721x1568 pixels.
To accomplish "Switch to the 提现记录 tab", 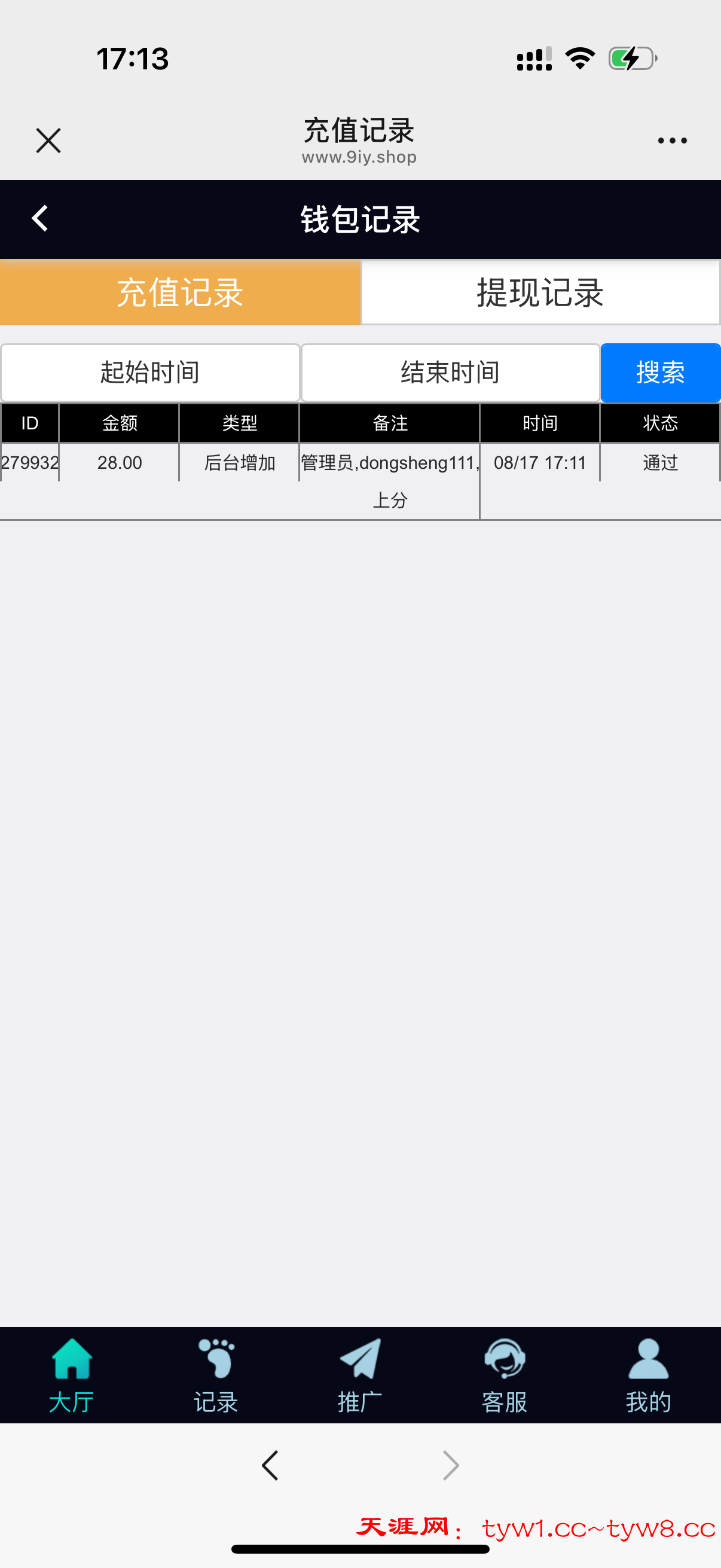I will pos(540,293).
